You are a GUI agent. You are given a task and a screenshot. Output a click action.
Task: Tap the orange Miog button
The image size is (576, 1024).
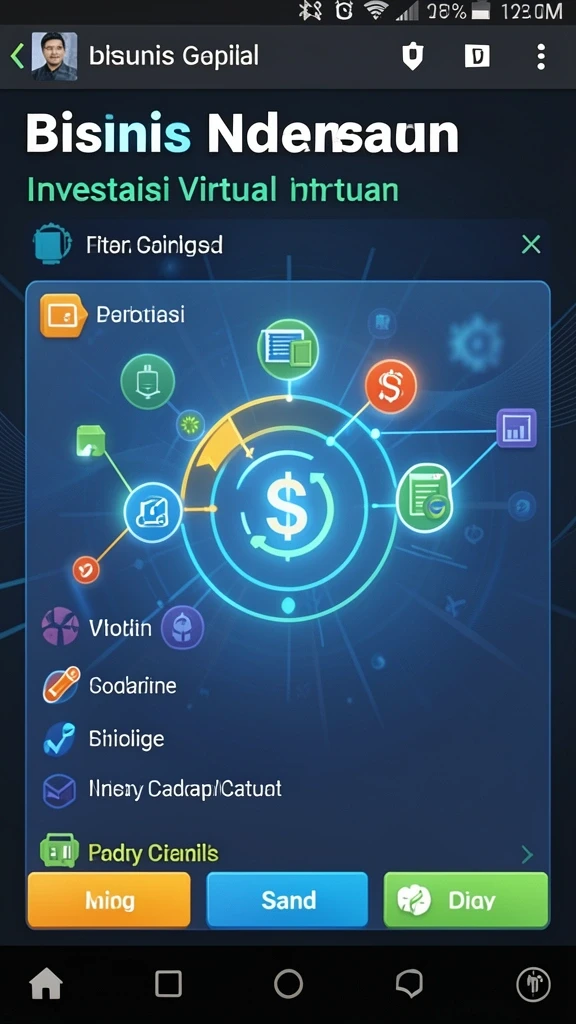point(109,901)
